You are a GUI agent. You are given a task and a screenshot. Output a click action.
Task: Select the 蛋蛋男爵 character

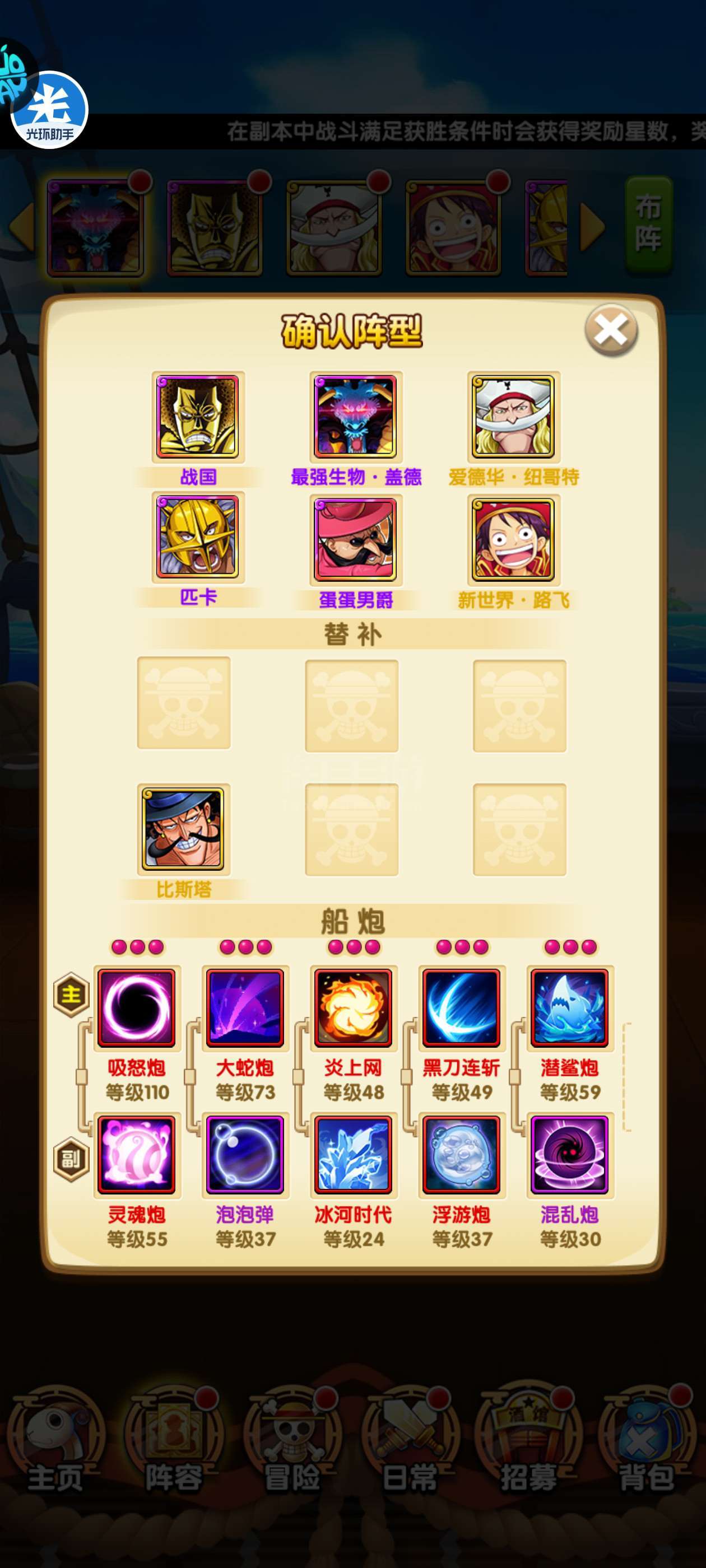pos(356,539)
